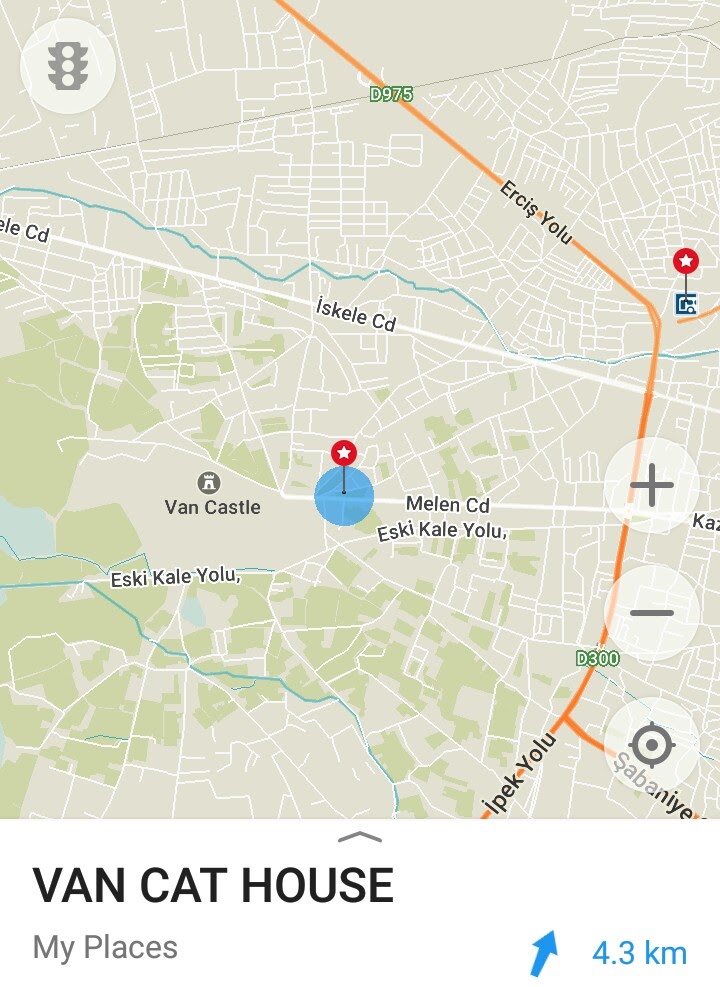
Task: Open the Van Castle landmark
Action: [x=209, y=484]
